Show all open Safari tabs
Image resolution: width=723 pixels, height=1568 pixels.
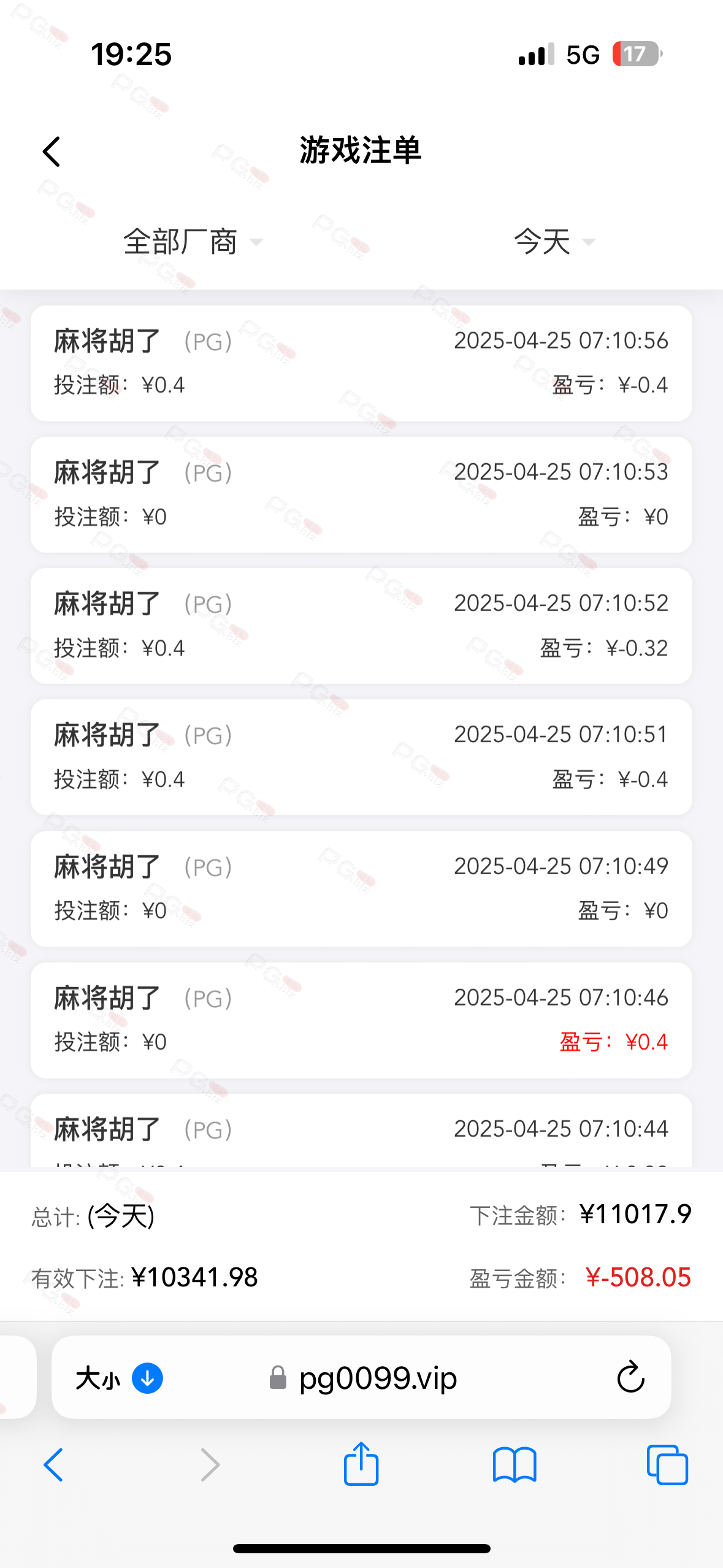(x=667, y=1465)
